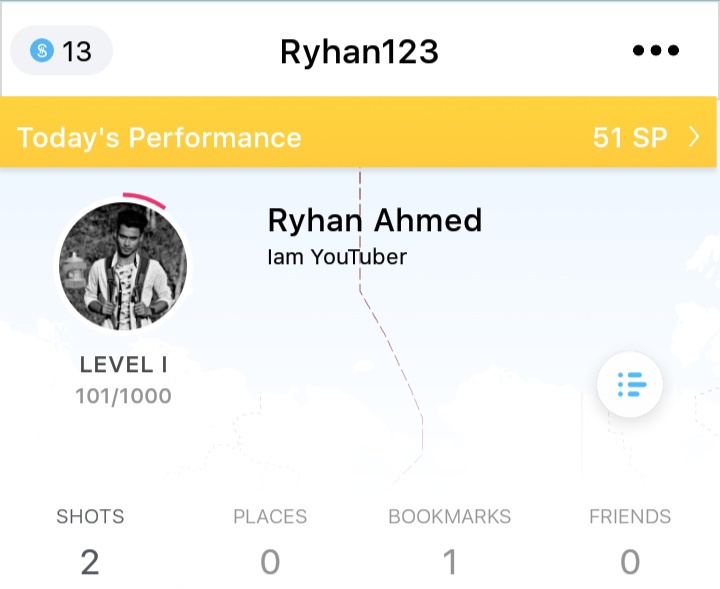
Task: Switch to the Places tab
Action: (x=270, y=540)
